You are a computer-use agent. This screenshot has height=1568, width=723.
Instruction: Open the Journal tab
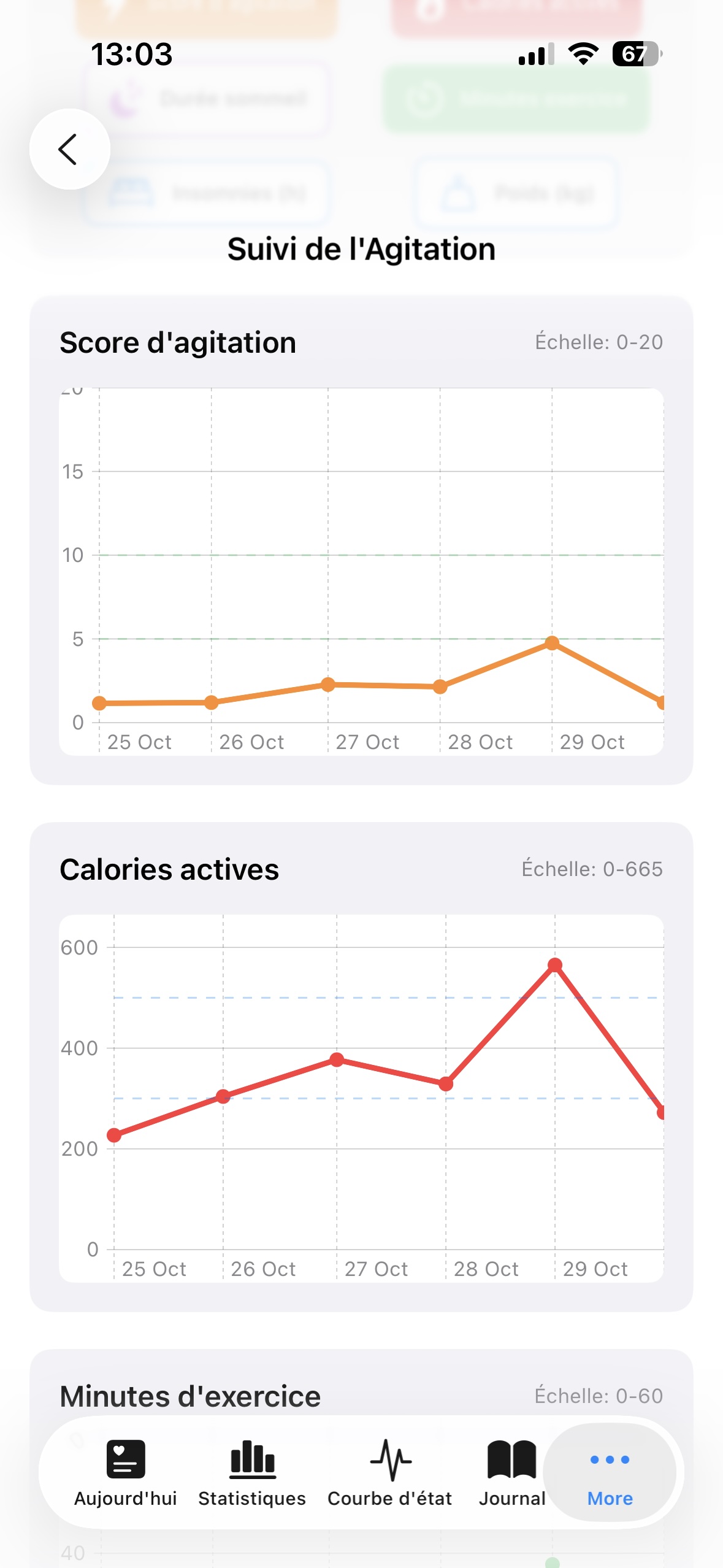(512, 1472)
